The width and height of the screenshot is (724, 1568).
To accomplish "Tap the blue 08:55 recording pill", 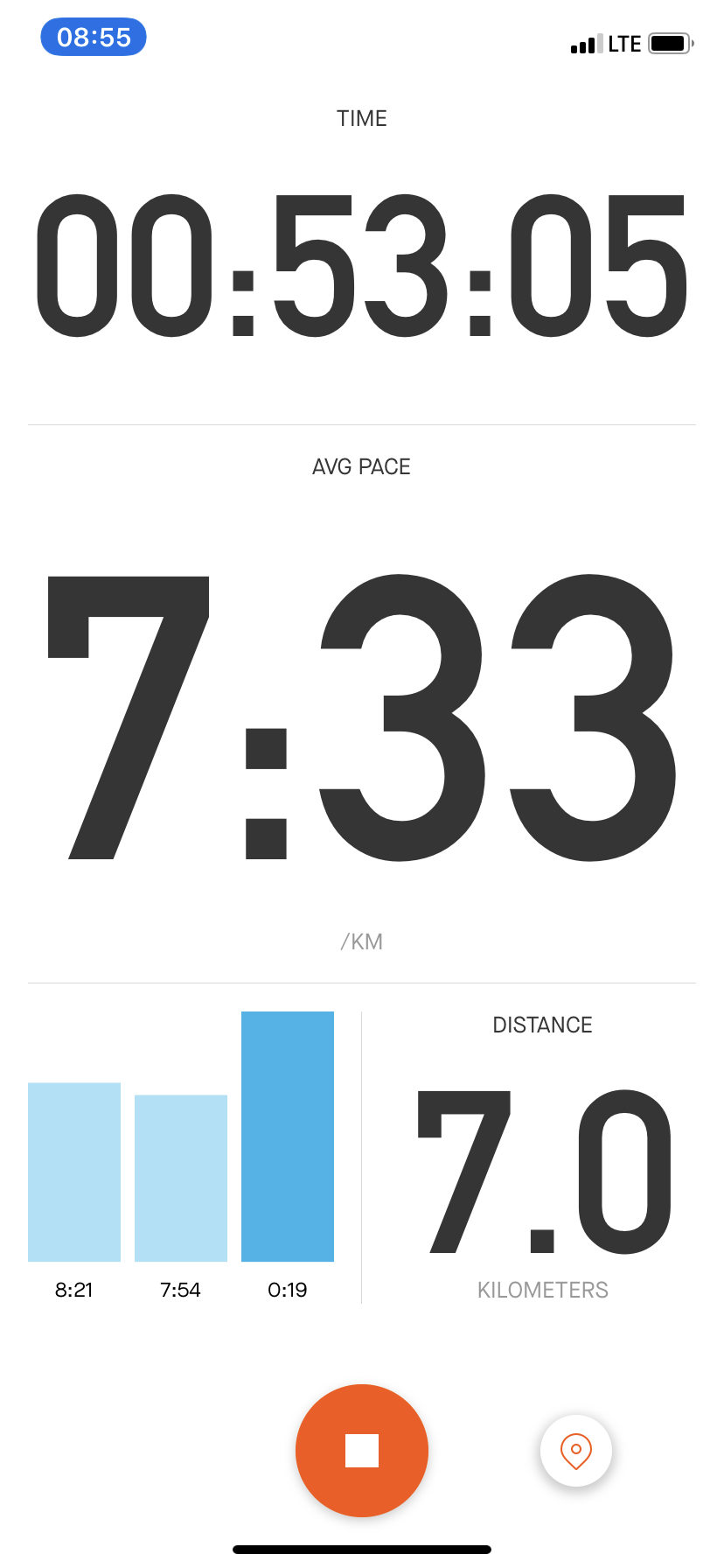I will pyautogui.click(x=94, y=38).
